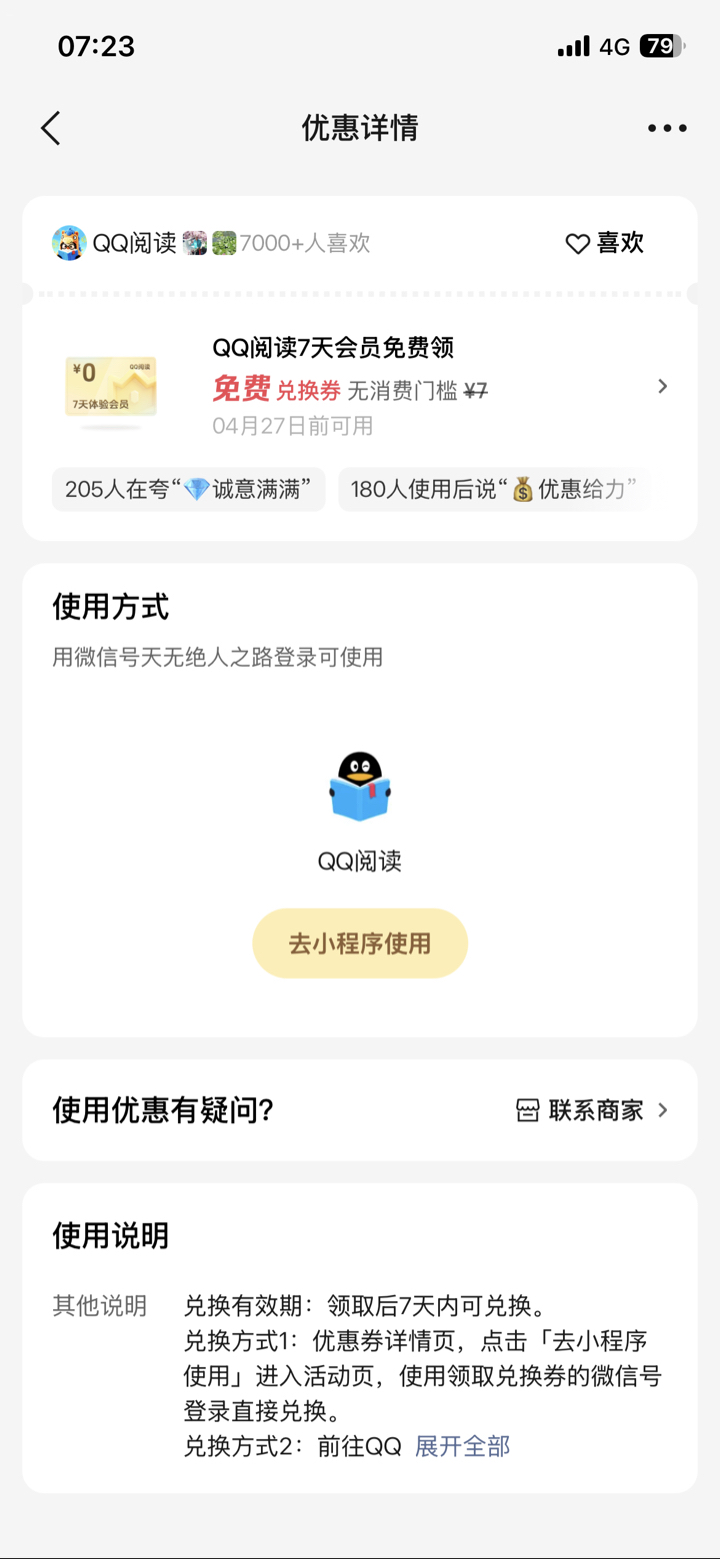This screenshot has width=720, height=1559.
Task: Select the 205人在夸 诚意满满 tag
Action: pos(188,489)
